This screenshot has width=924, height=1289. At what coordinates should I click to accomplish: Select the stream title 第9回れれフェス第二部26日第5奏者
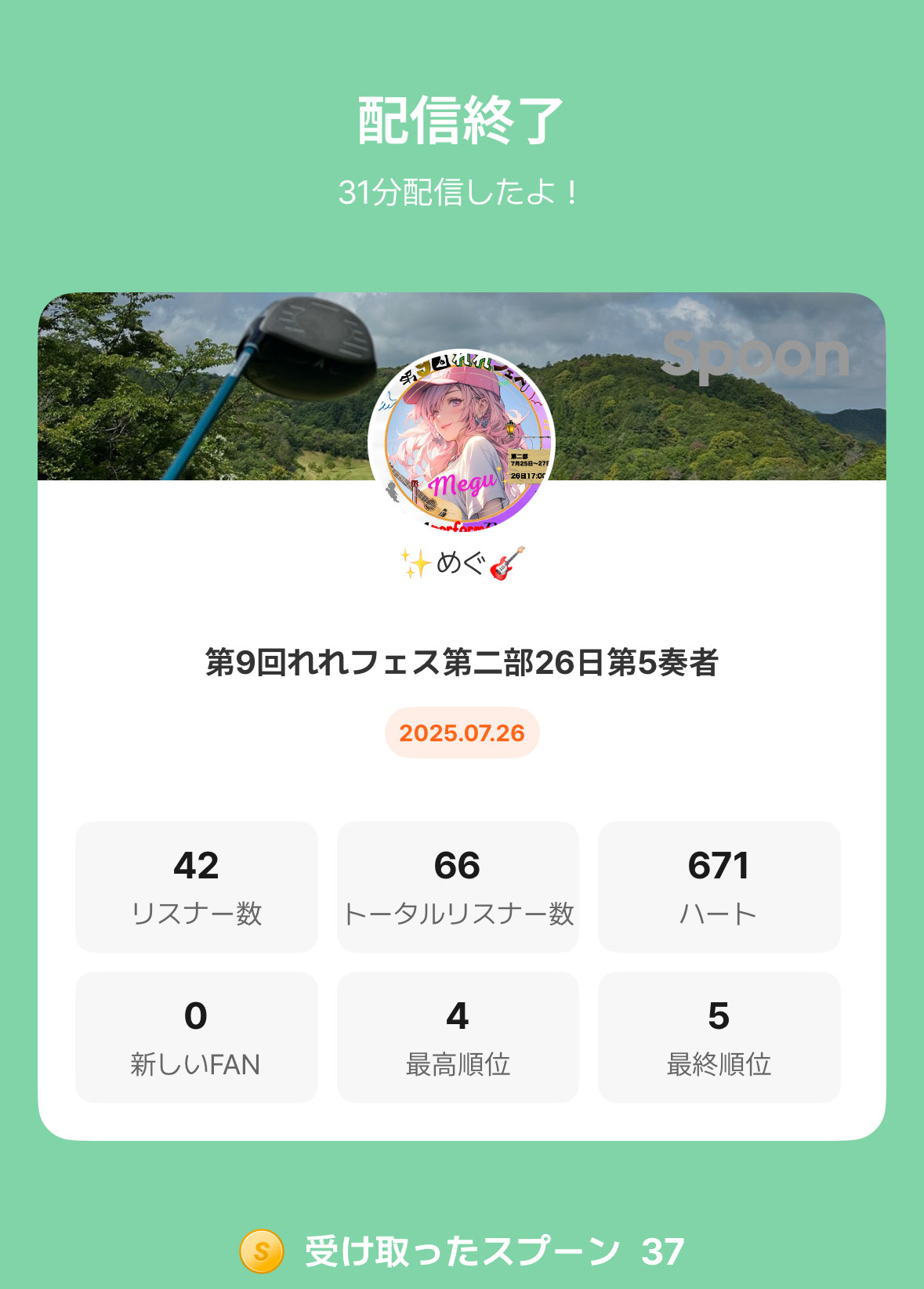point(462,662)
